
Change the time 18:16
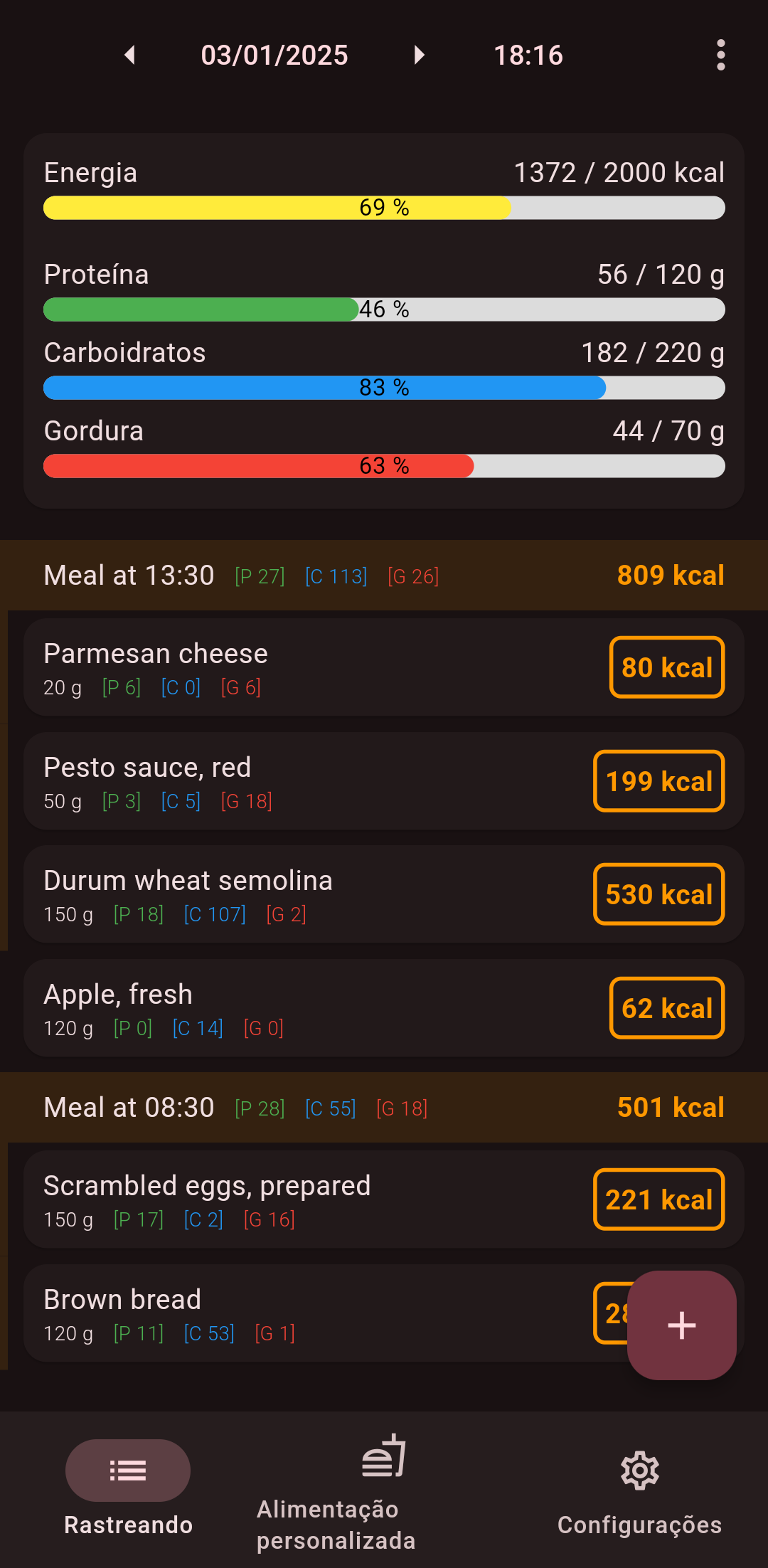click(528, 55)
